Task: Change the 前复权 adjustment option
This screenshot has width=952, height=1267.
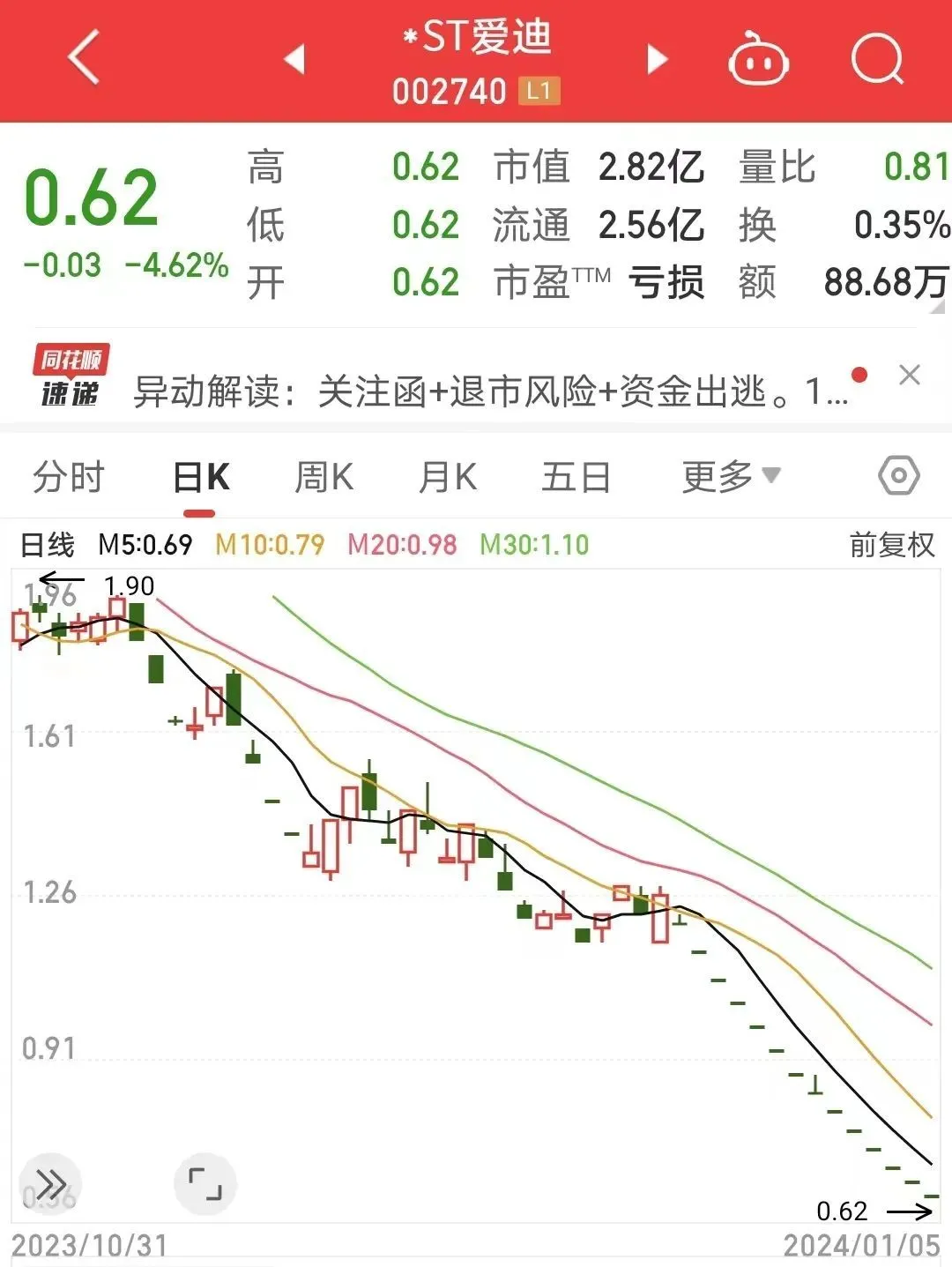Action: pos(891,545)
